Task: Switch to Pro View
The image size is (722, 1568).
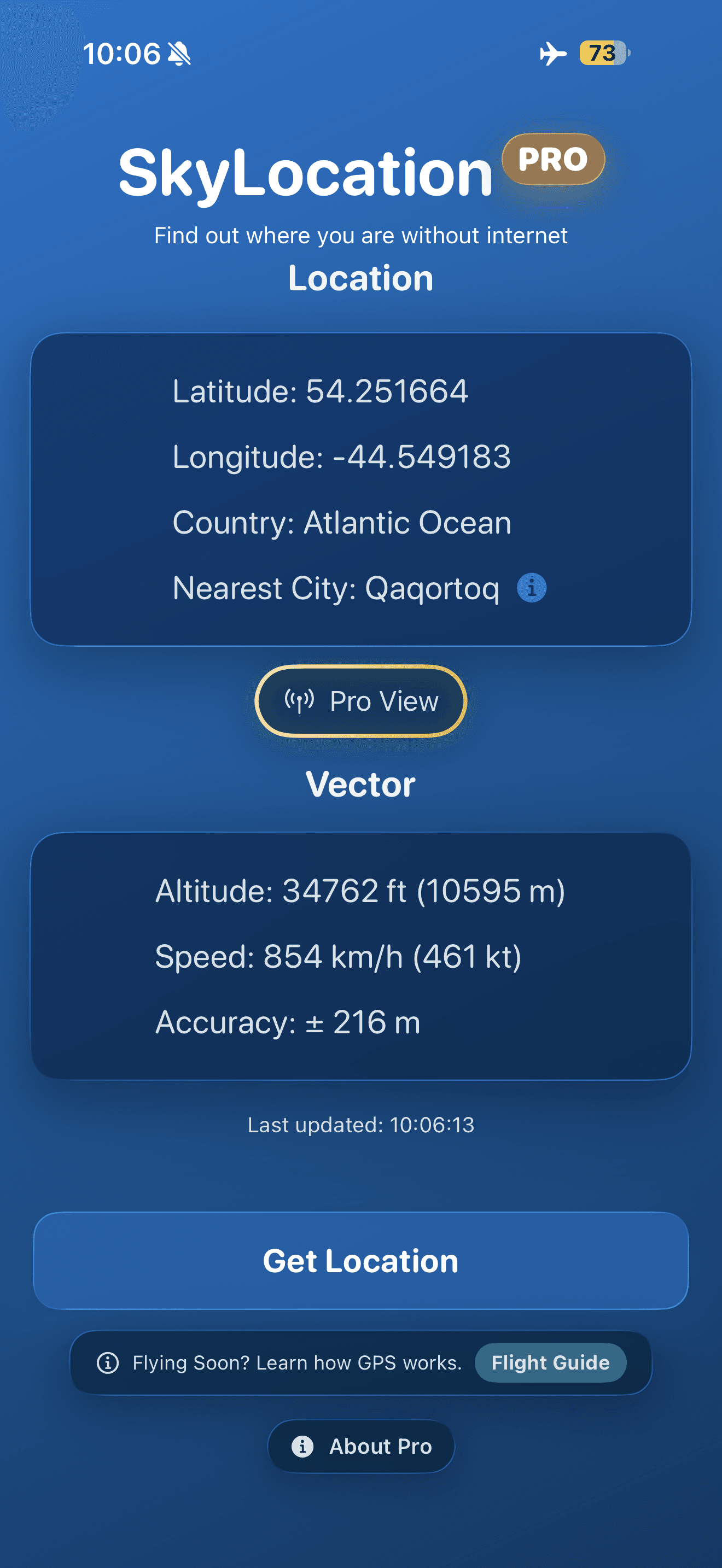Action: (x=362, y=700)
